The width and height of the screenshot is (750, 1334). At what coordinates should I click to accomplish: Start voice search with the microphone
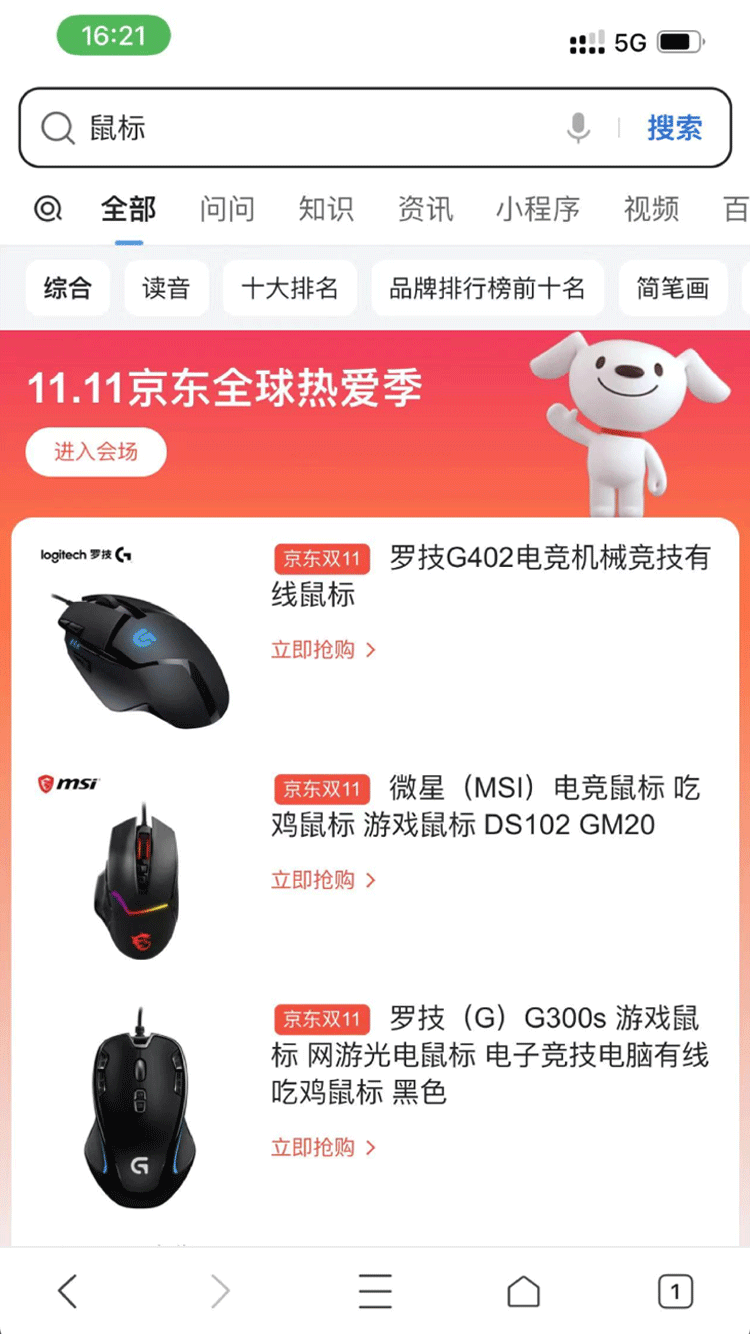tap(578, 128)
